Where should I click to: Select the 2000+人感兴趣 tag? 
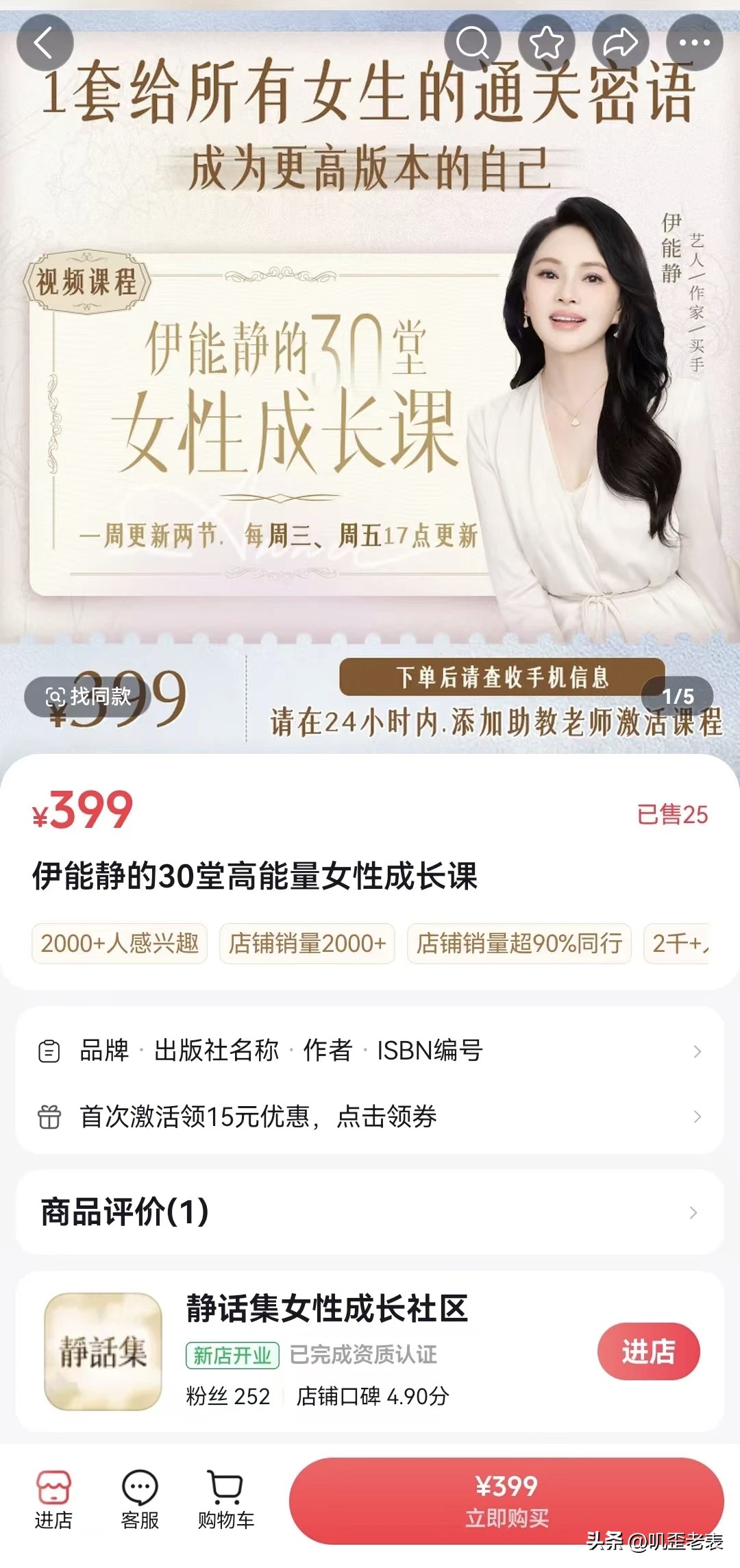[119, 944]
